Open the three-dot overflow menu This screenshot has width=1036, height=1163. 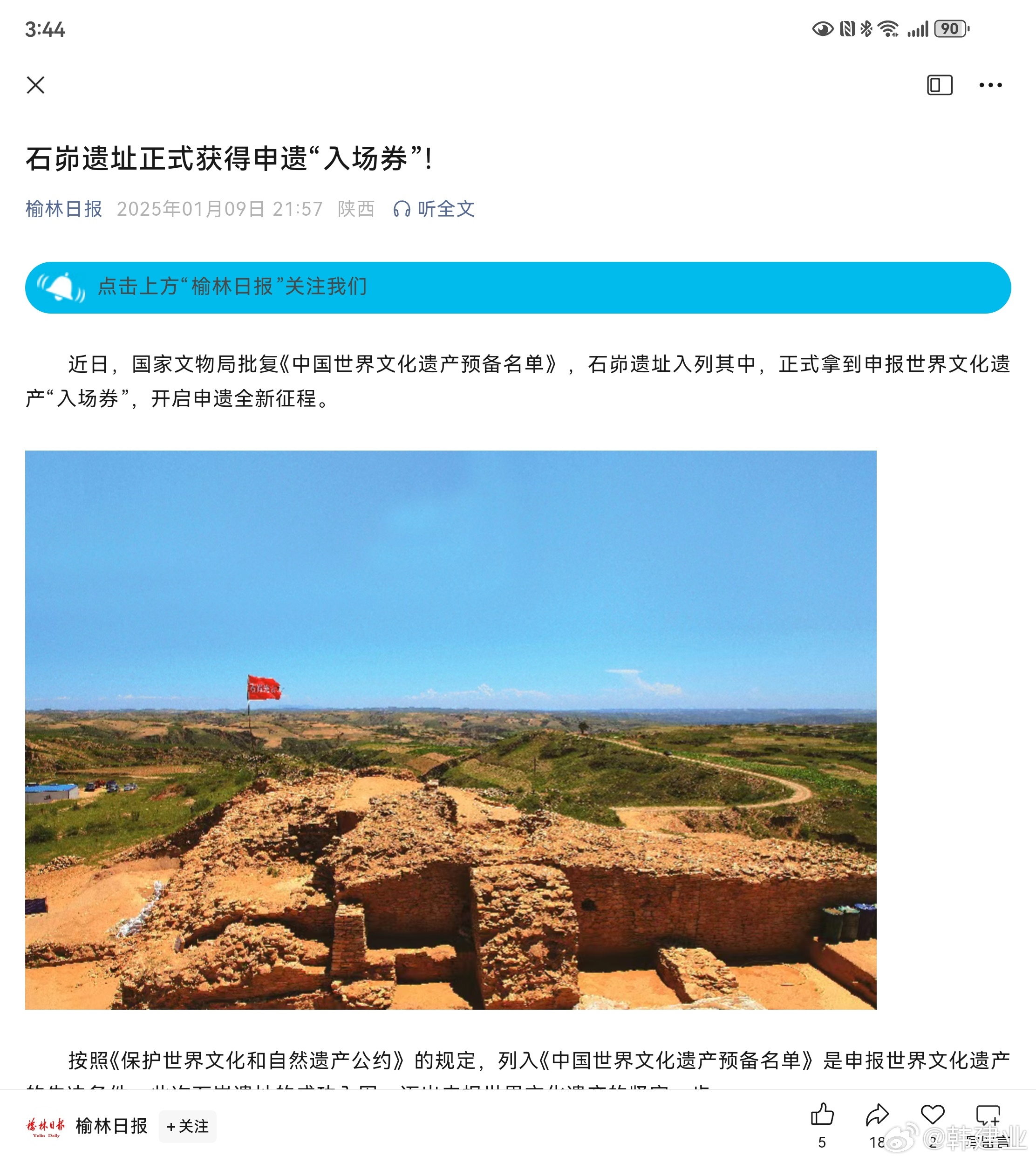pyautogui.click(x=990, y=85)
